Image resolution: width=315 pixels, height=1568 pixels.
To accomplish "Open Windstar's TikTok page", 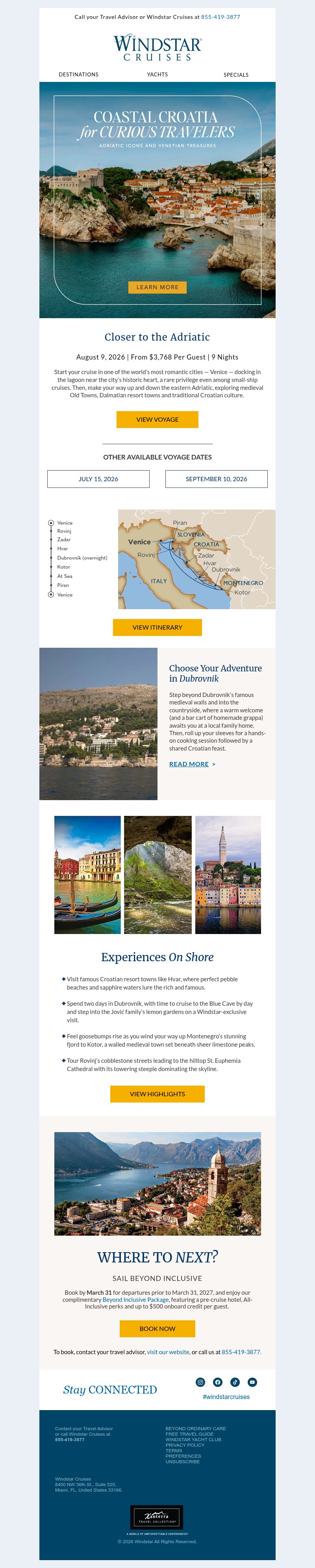I will click(235, 1382).
